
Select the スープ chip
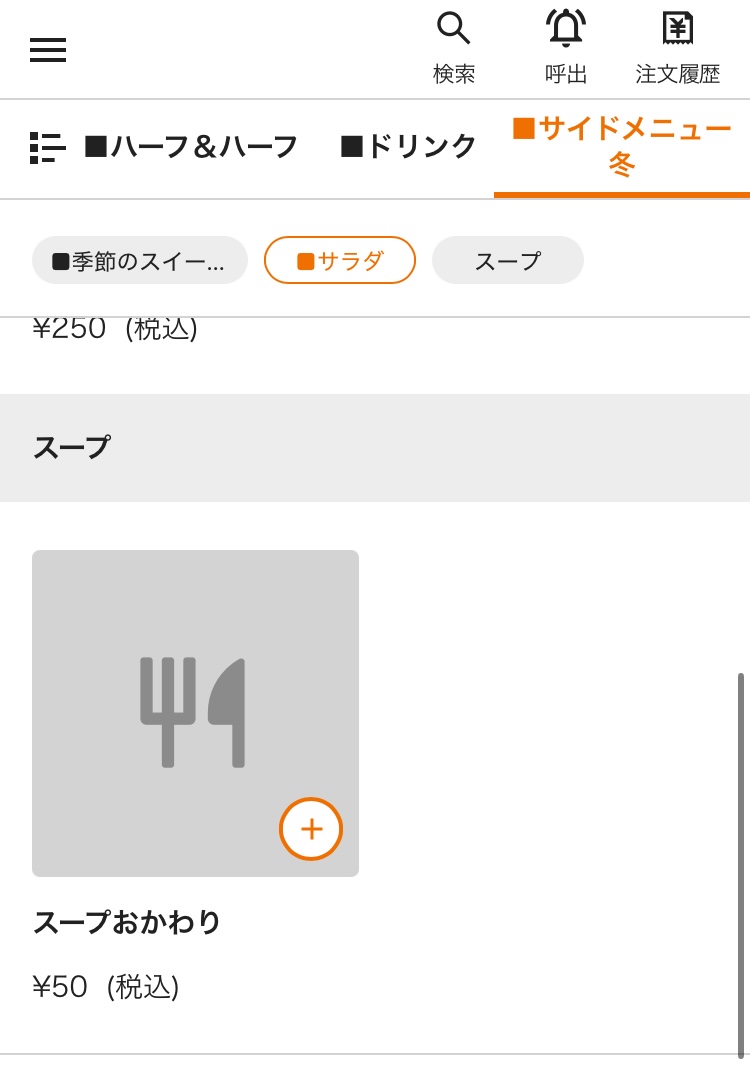507,261
